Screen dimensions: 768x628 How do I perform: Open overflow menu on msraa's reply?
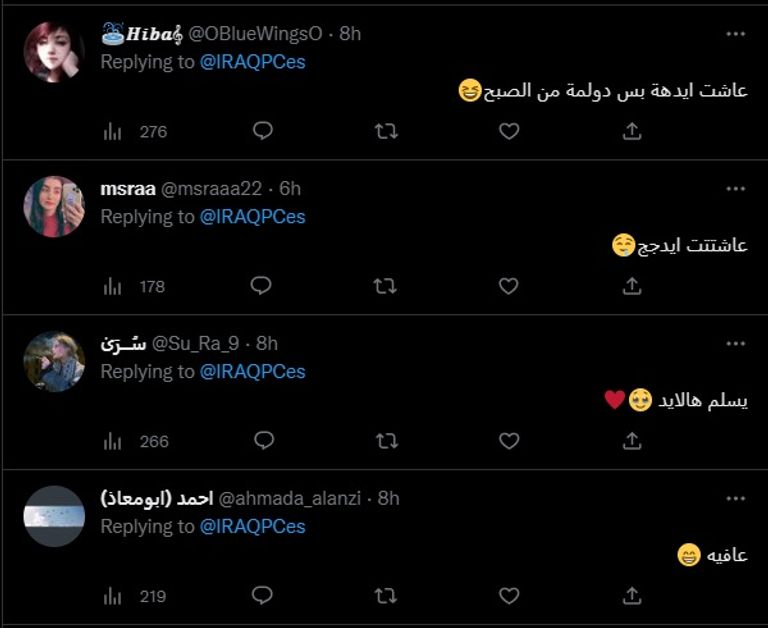coord(736,189)
